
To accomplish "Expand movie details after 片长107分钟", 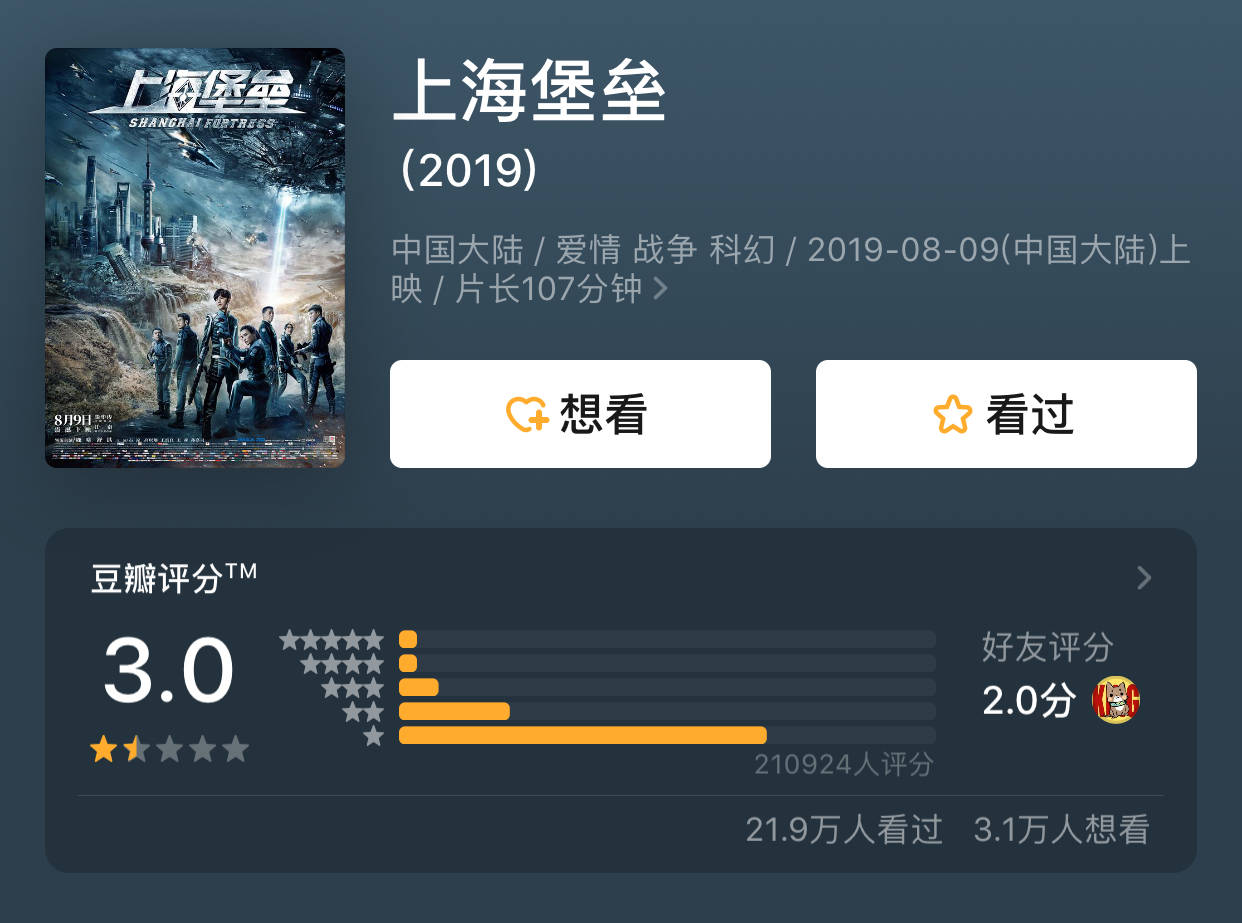I will coord(660,290).
